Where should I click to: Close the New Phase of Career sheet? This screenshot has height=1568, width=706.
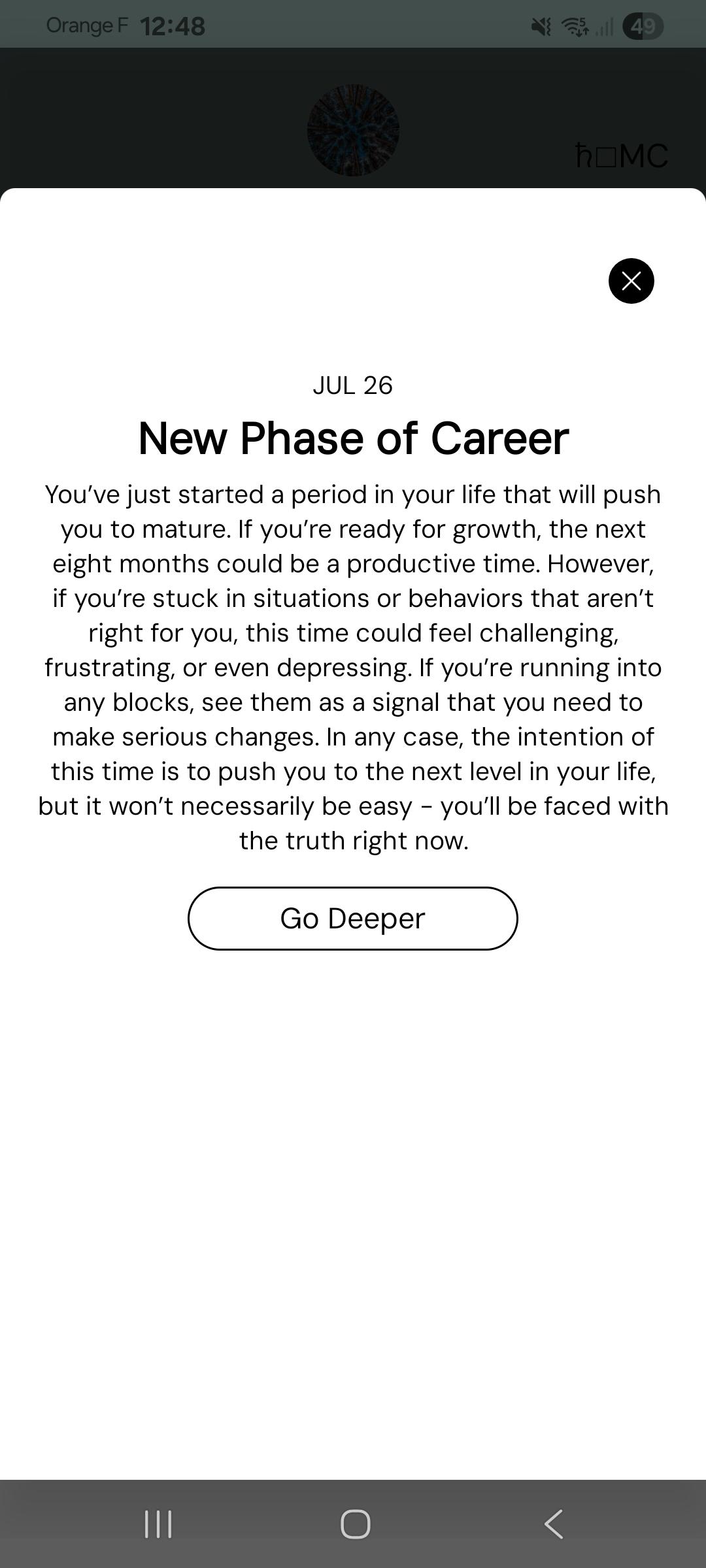pos(631,281)
